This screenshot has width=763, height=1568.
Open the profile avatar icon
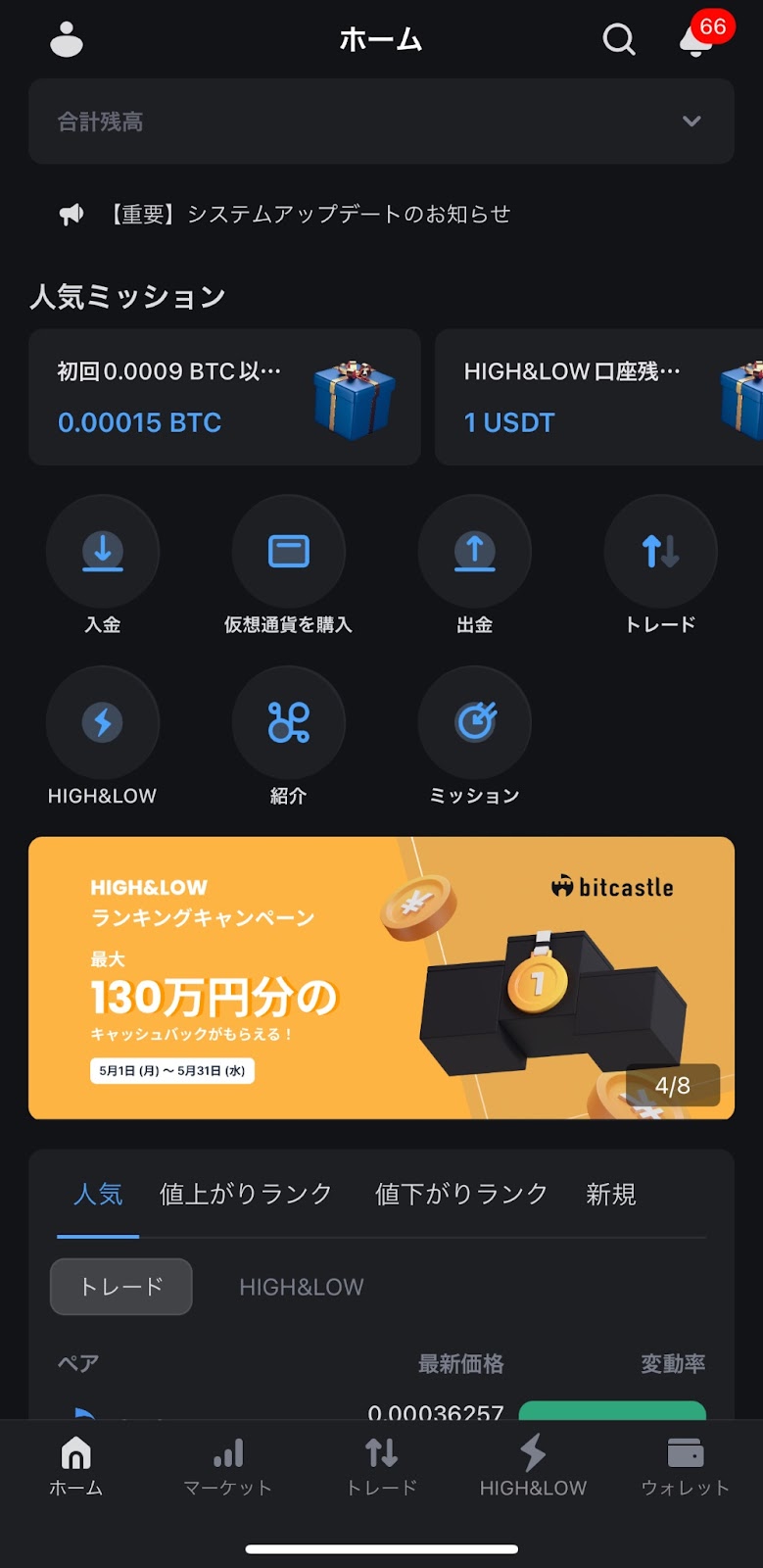click(67, 39)
